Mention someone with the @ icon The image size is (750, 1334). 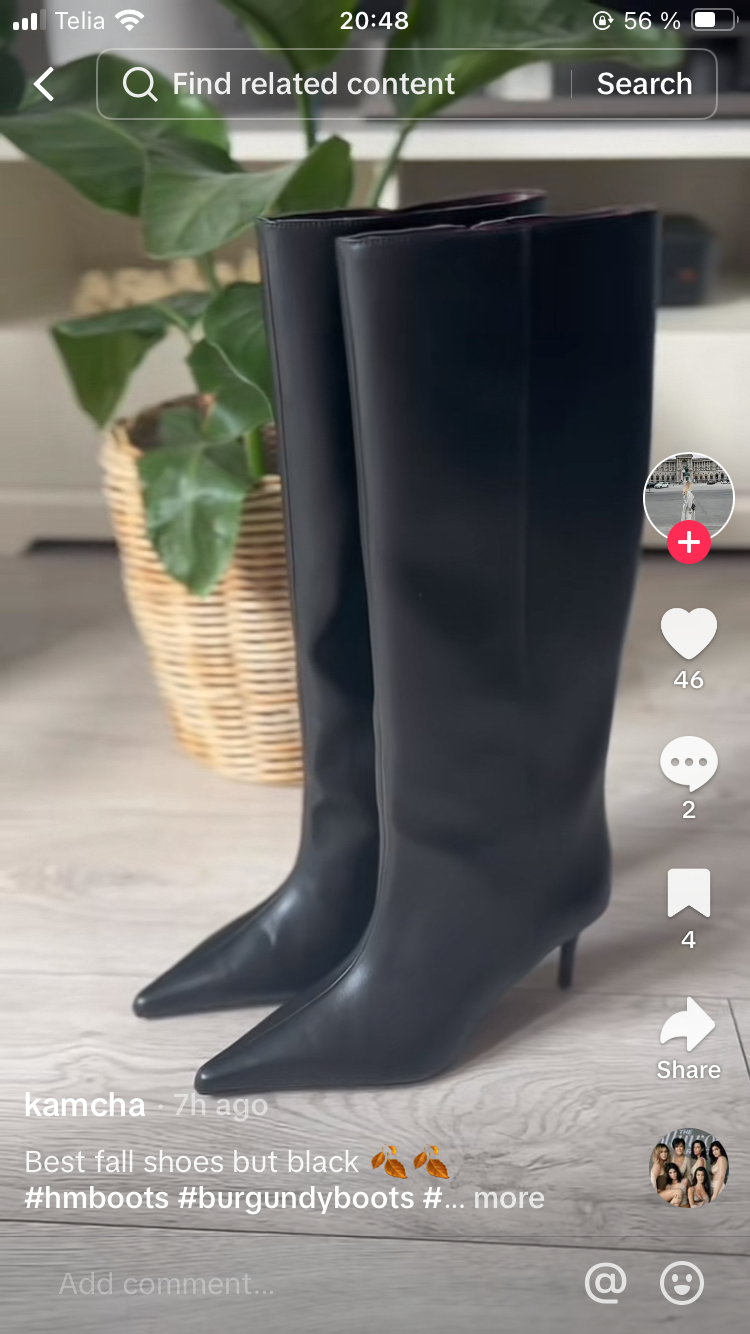(605, 1283)
